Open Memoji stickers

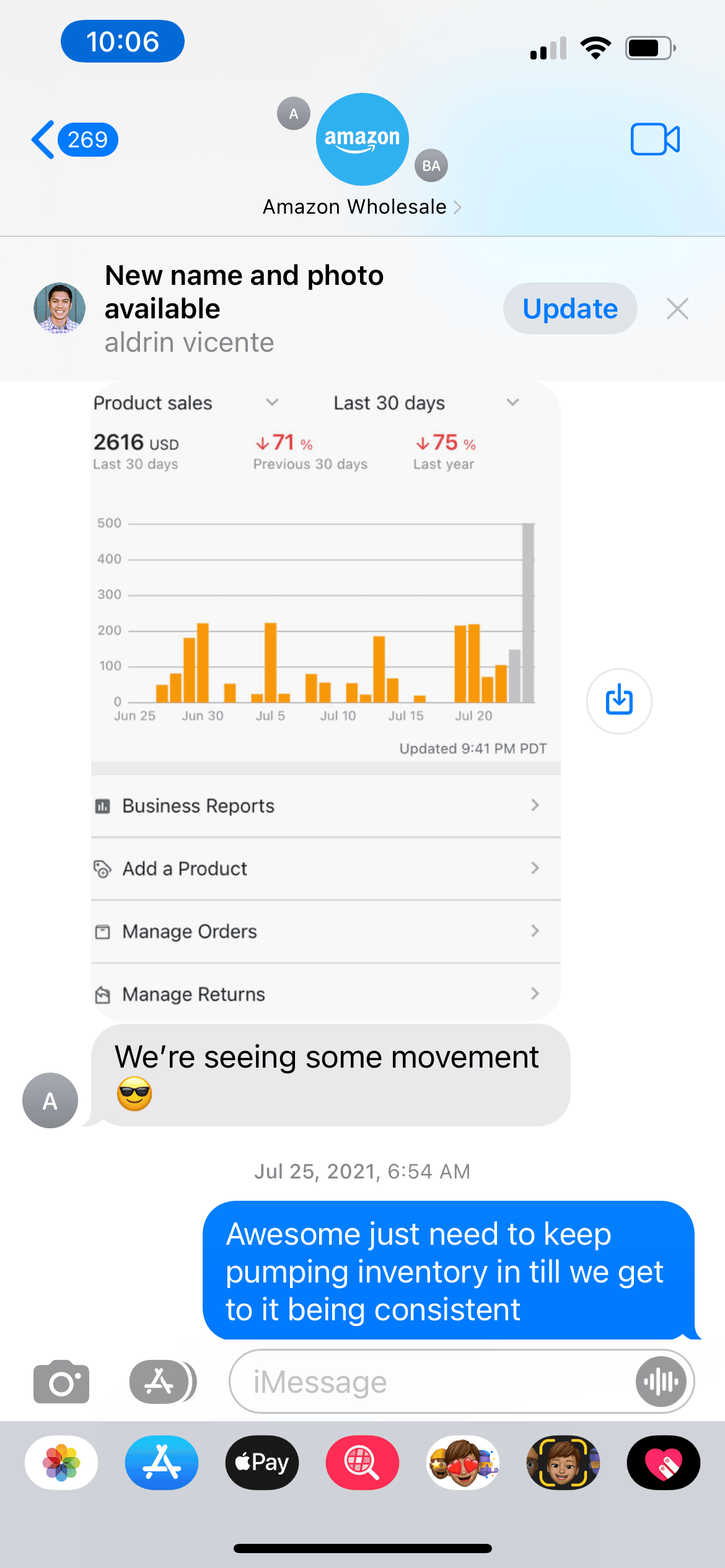(x=463, y=1463)
